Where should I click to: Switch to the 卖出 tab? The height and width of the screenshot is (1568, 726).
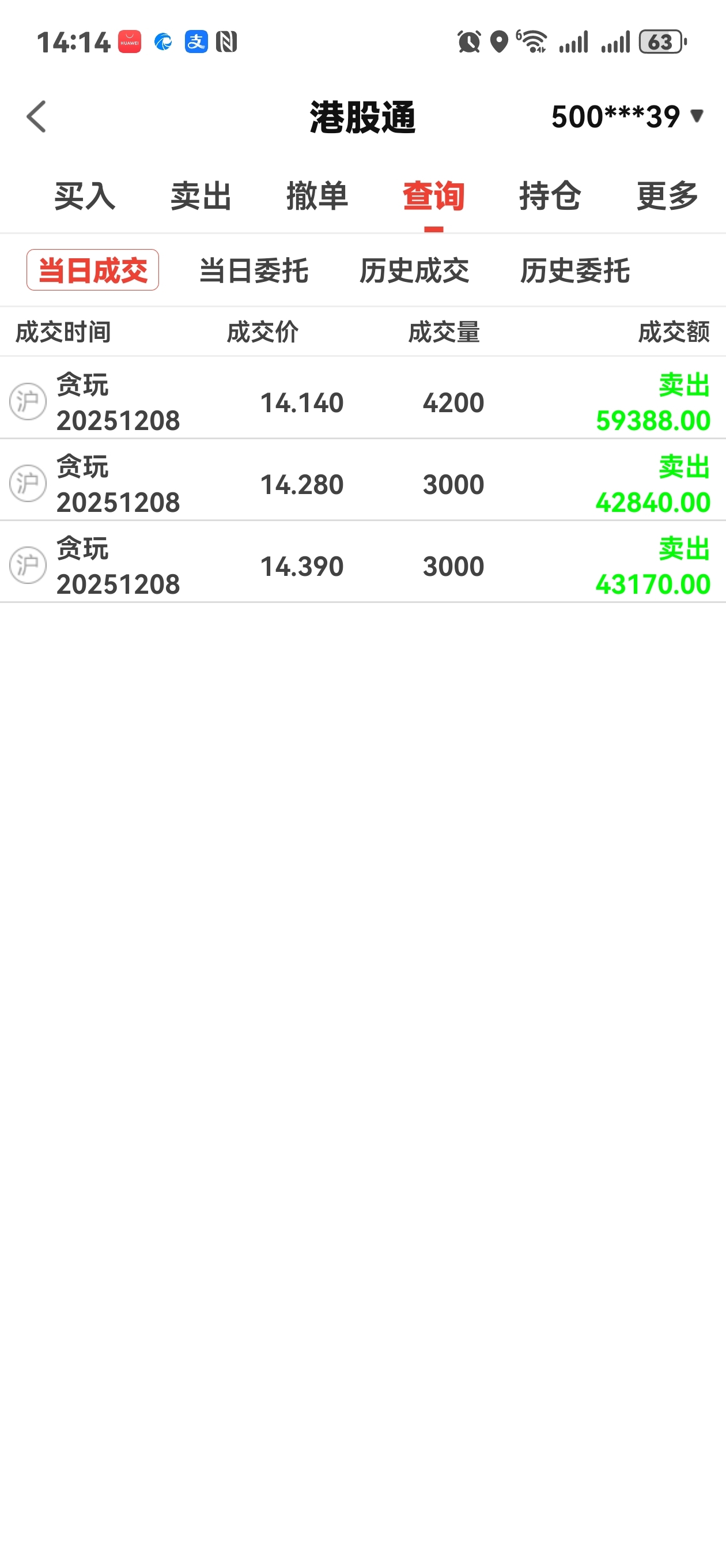[201, 196]
